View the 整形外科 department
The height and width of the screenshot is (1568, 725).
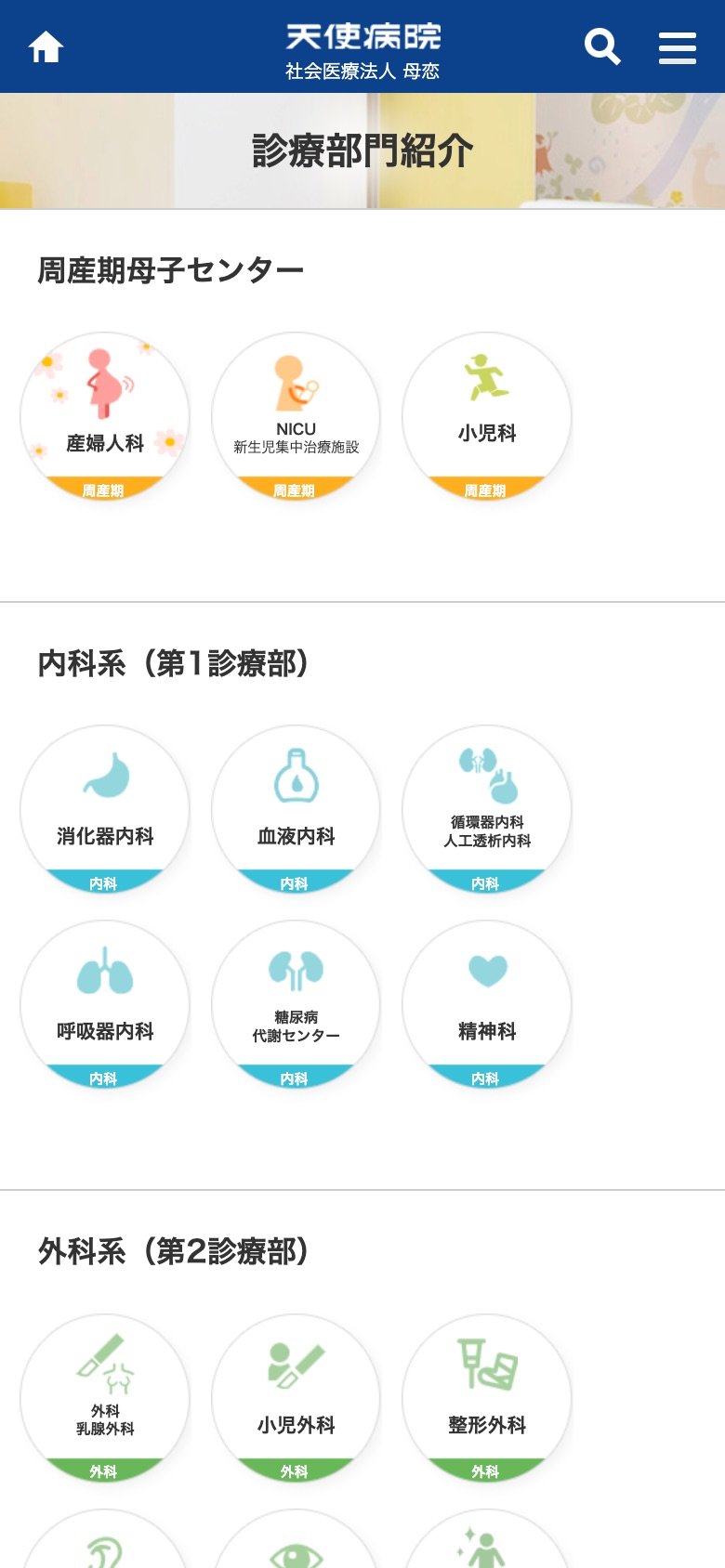[486, 1398]
